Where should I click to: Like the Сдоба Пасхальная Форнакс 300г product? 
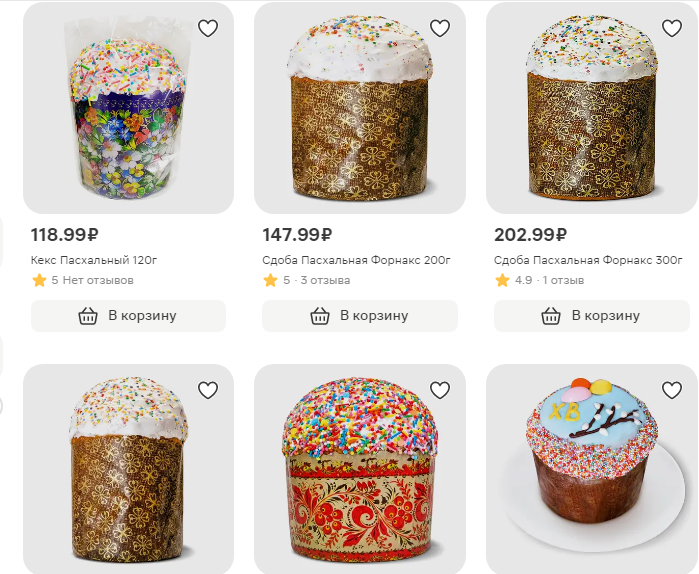(x=671, y=29)
